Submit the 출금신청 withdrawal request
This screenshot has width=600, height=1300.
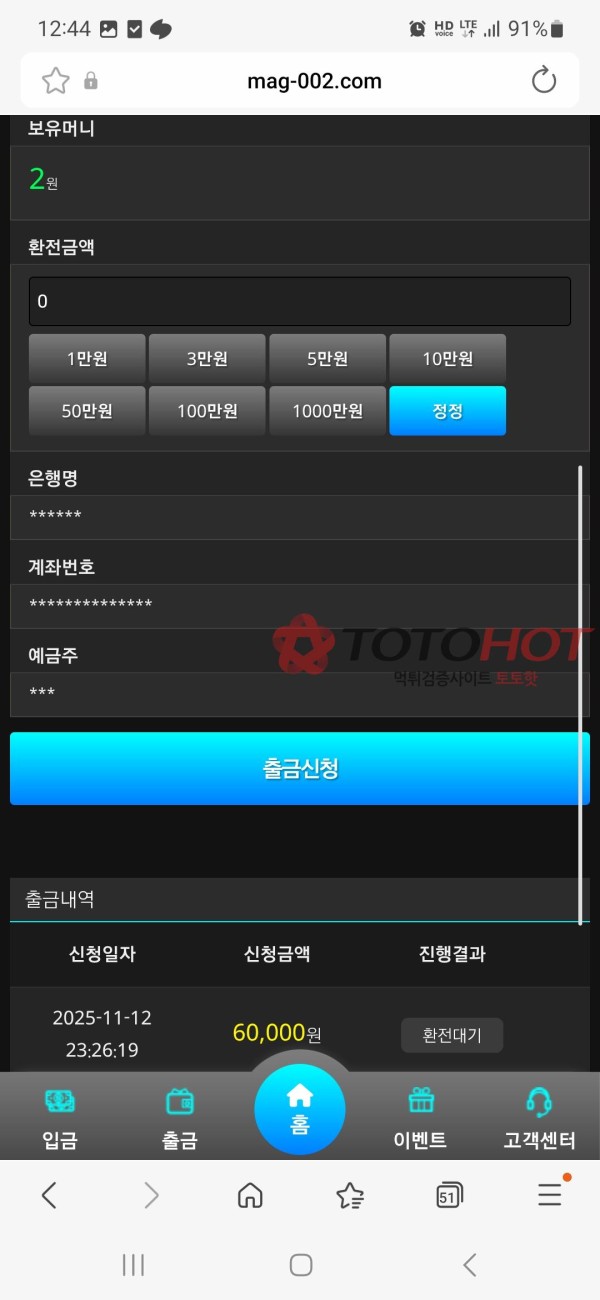300,768
